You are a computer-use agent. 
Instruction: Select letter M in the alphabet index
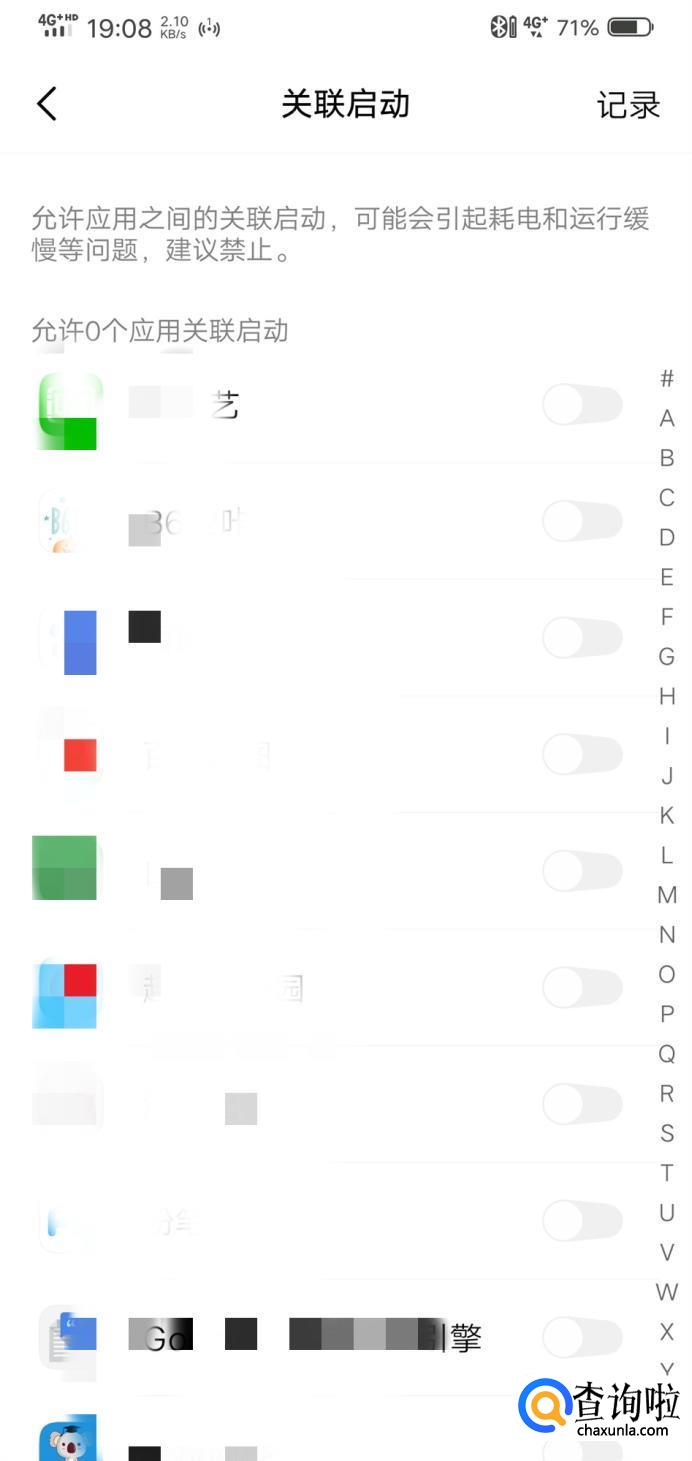click(667, 895)
